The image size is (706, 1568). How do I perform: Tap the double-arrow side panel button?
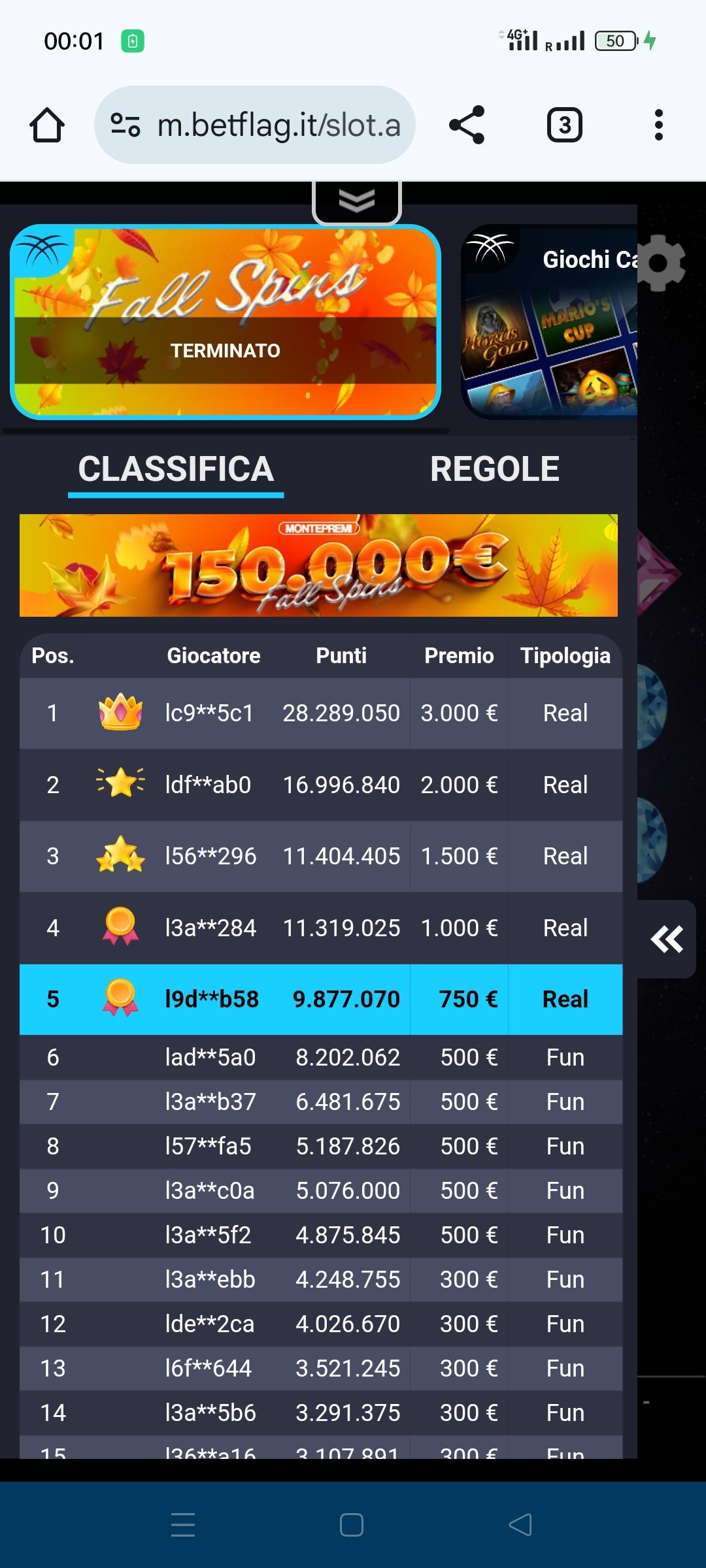click(x=667, y=939)
